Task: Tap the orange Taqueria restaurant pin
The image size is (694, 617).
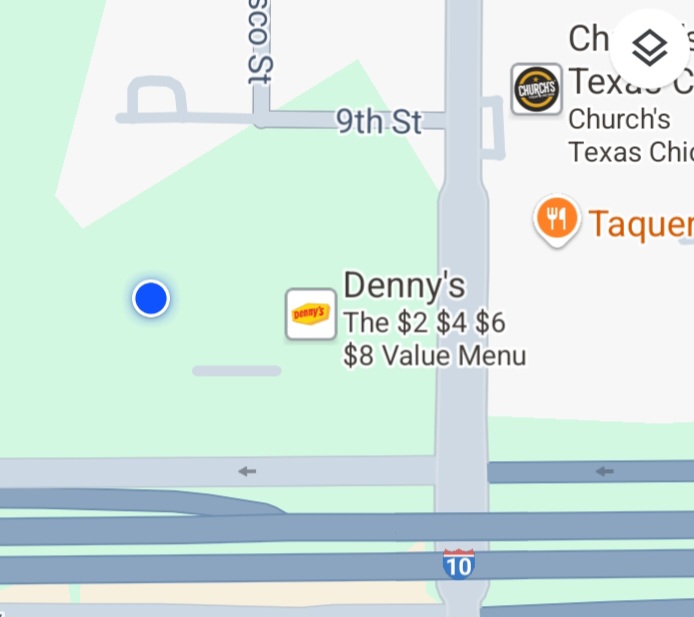Action: pos(557,218)
